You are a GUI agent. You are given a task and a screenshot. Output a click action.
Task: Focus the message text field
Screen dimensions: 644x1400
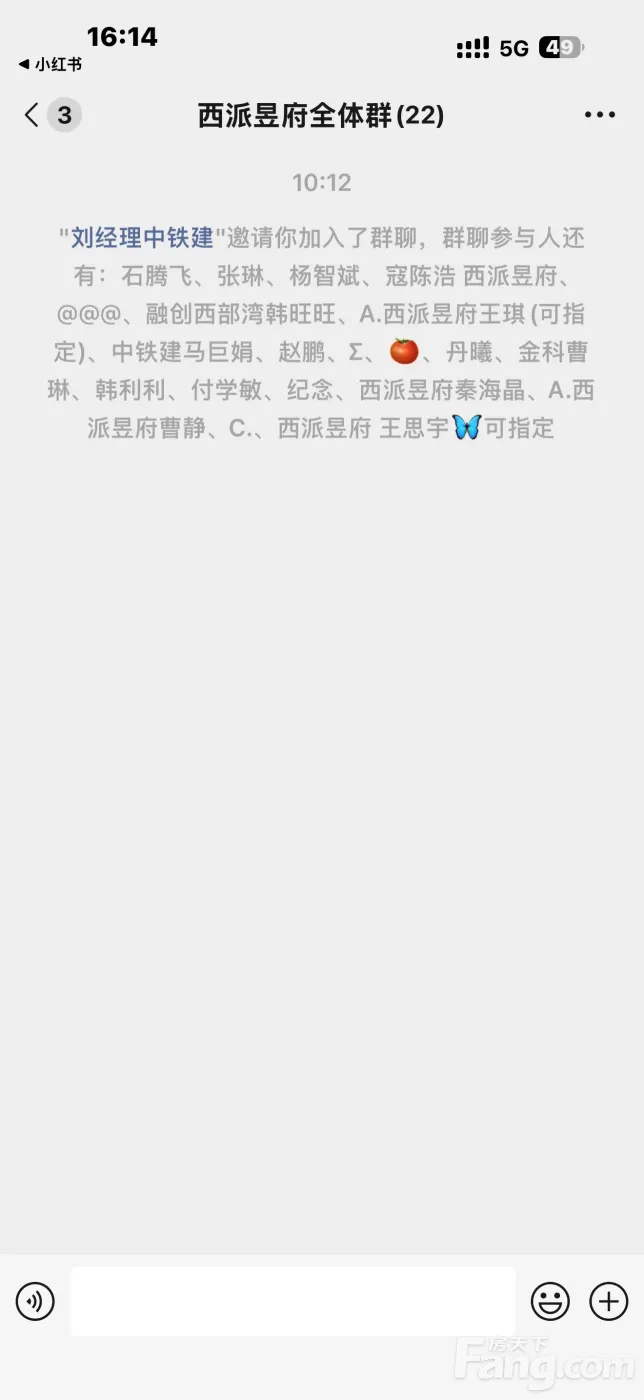(292, 1301)
